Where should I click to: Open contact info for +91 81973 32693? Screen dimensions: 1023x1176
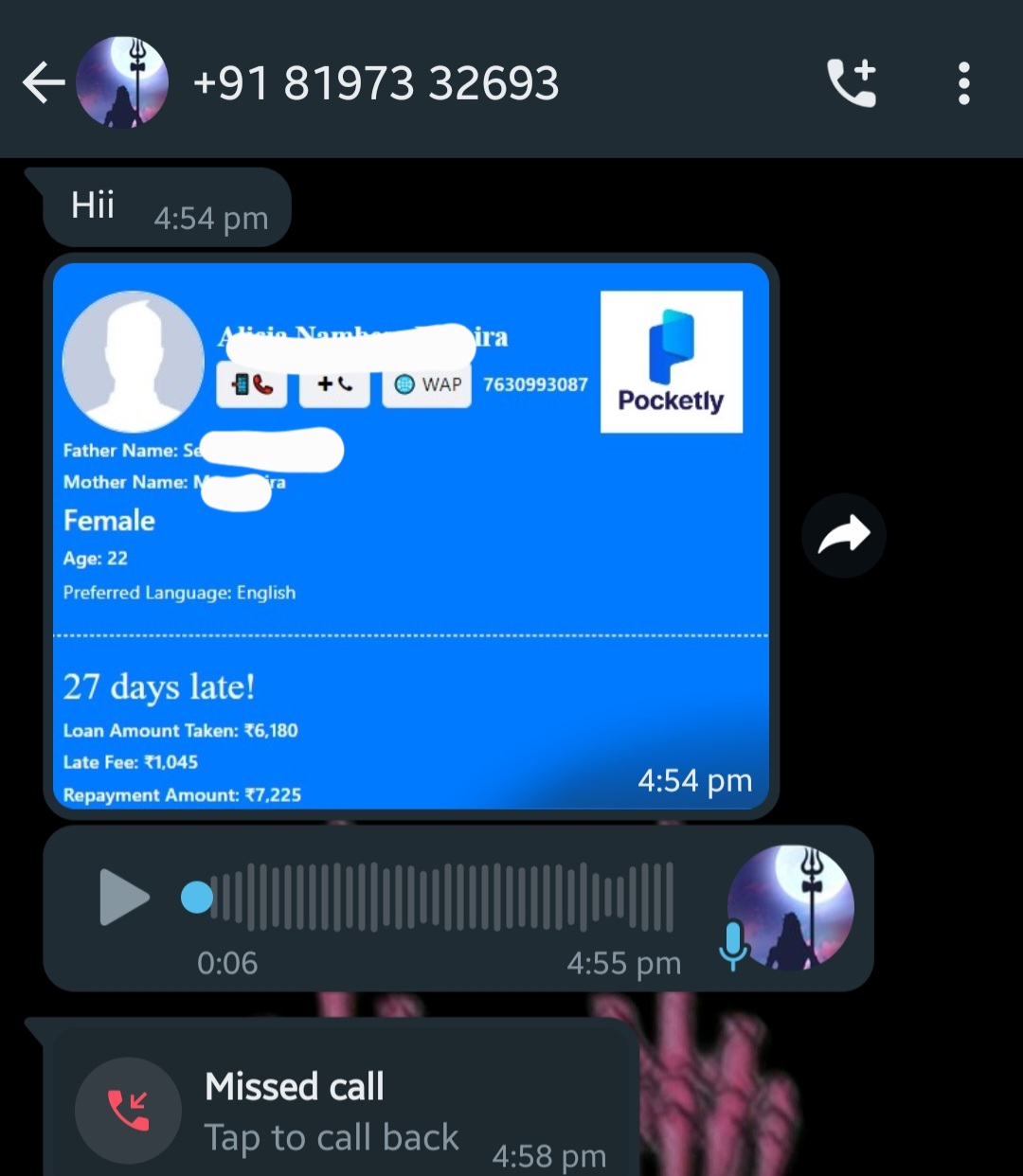coord(375,83)
